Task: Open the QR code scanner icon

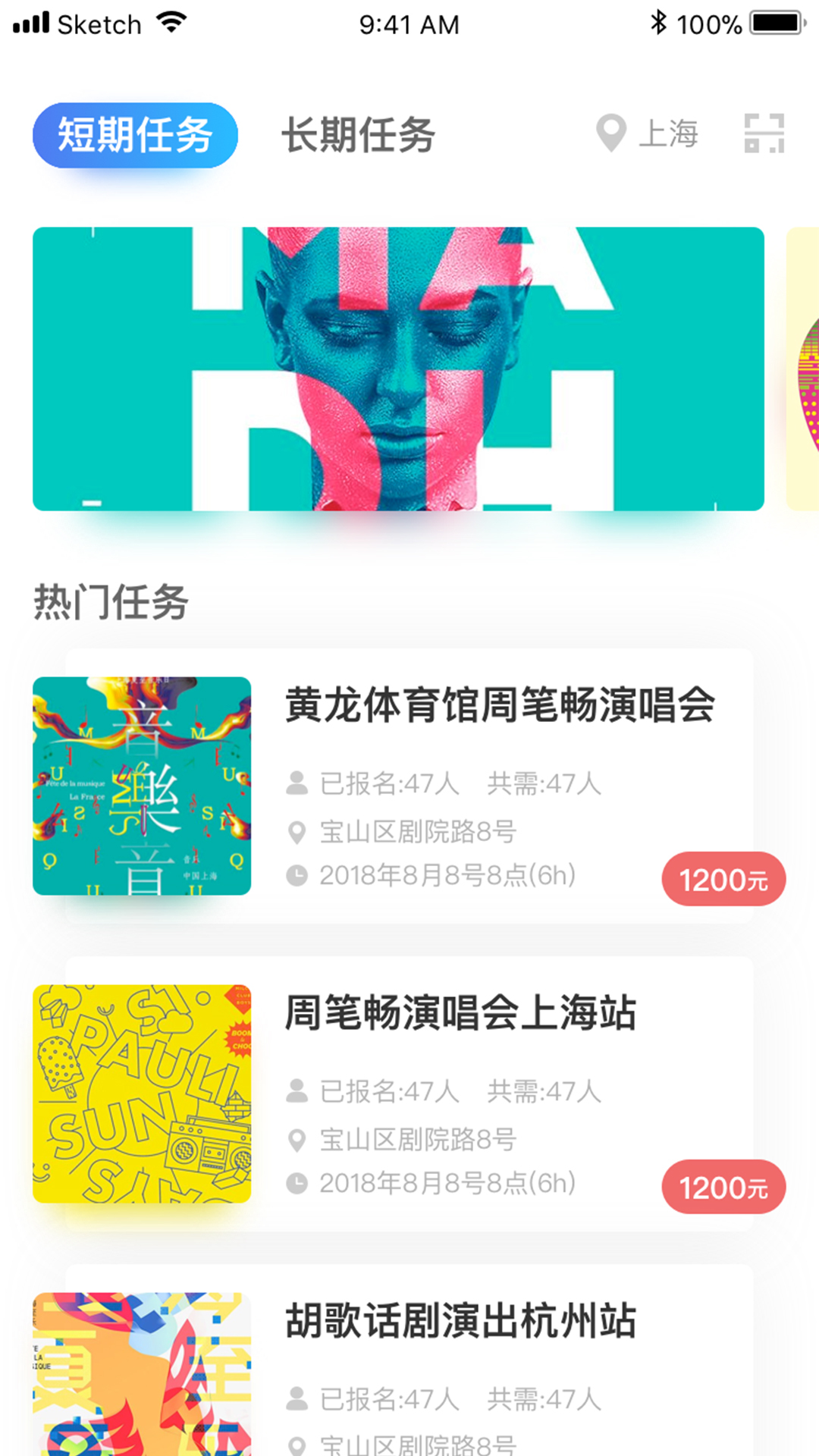Action: pos(764,133)
